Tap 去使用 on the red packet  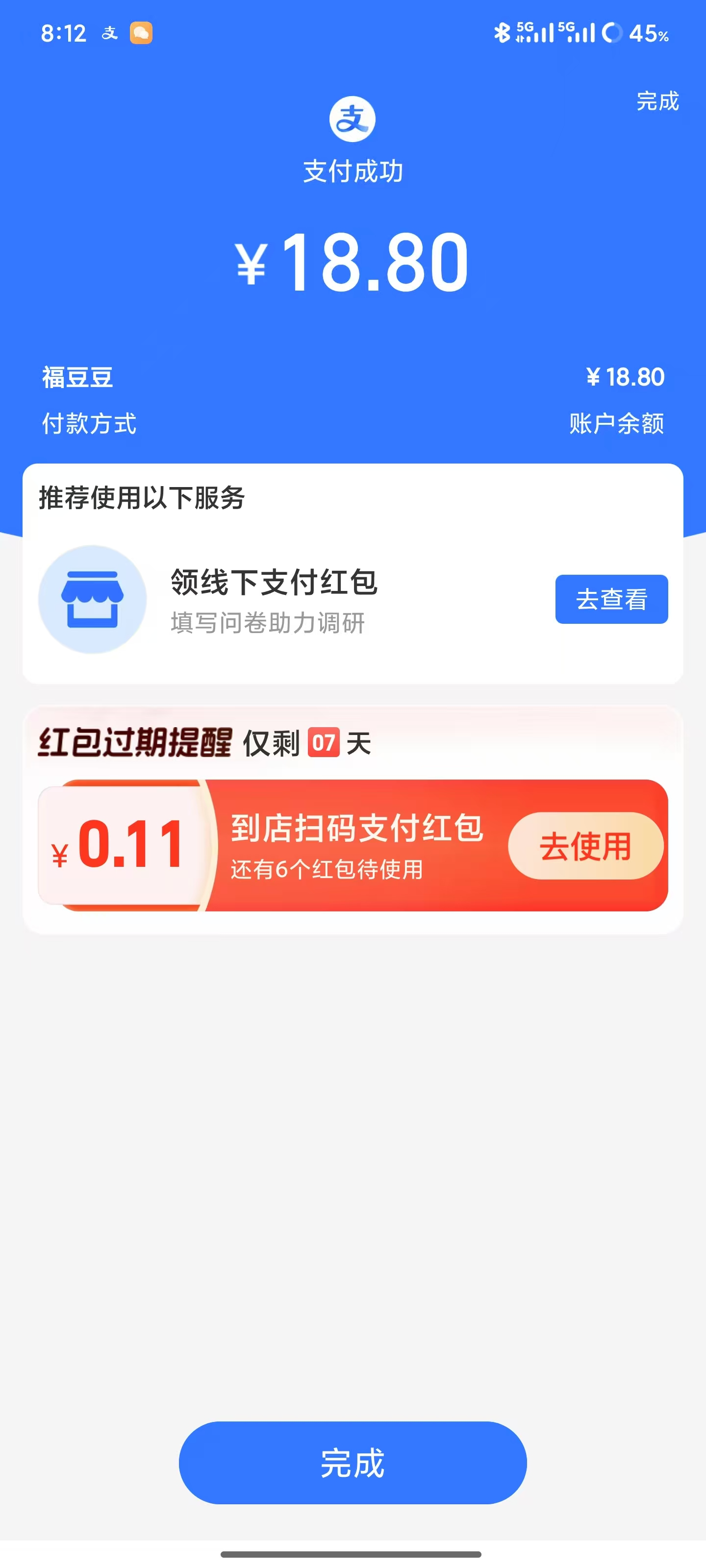click(x=585, y=845)
